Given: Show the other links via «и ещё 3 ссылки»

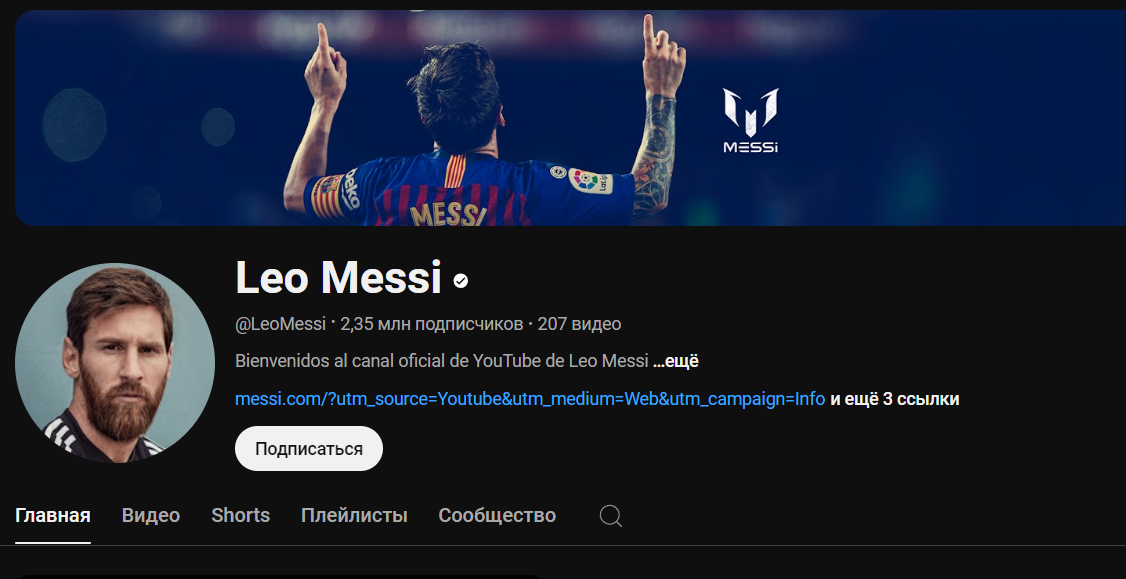Looking at the screenshot, I should (895, 399).
